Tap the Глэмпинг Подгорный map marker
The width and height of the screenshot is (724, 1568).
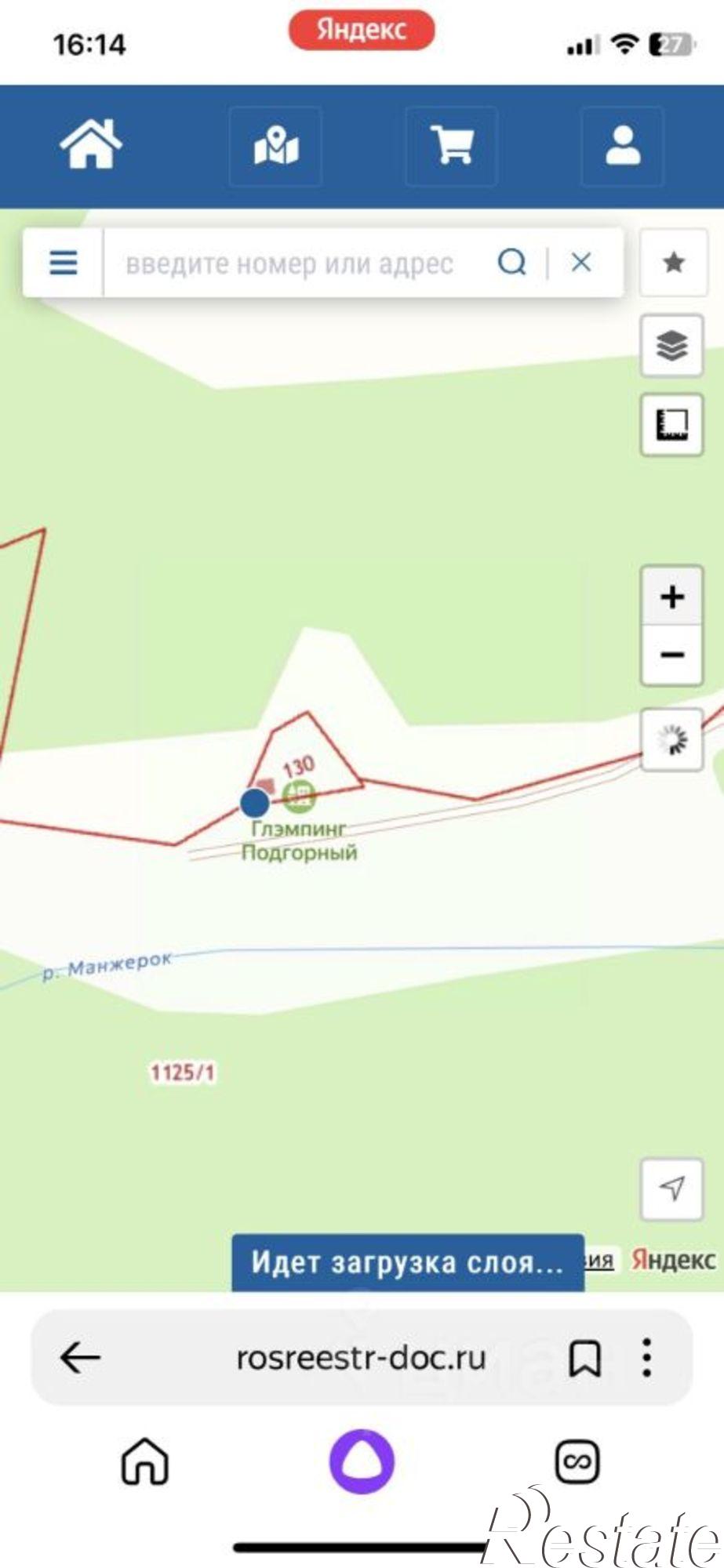(299, 796)
